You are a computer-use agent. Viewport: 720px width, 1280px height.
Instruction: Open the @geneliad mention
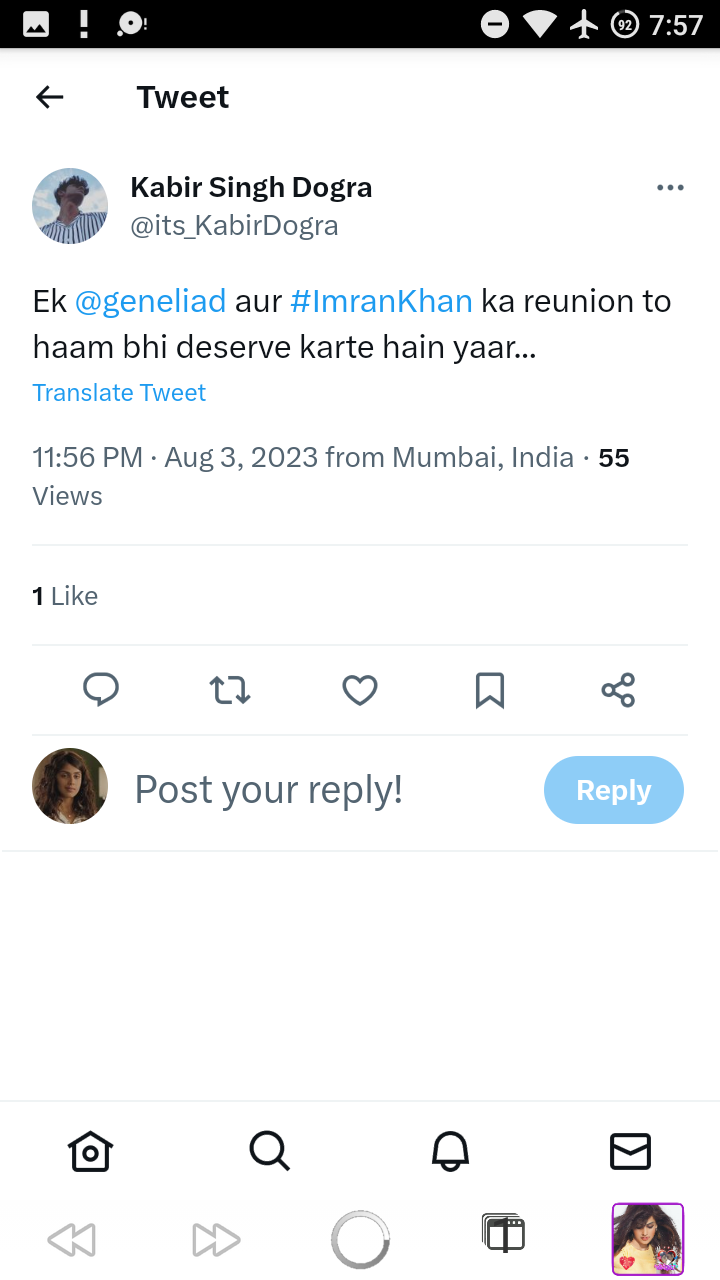[x=151, y=301]
